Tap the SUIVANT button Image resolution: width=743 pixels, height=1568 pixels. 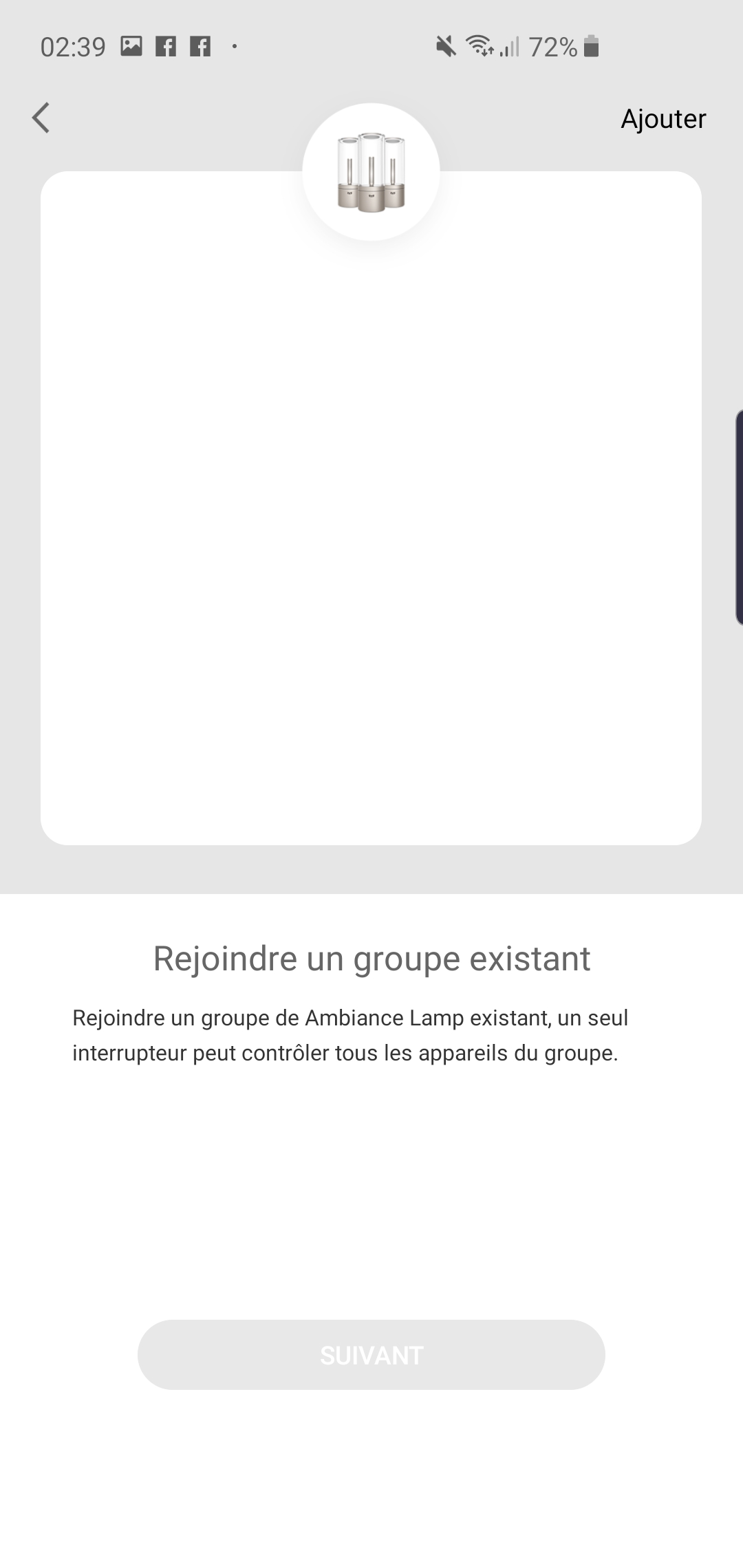pyautogui.click(x=371, y=1355)
